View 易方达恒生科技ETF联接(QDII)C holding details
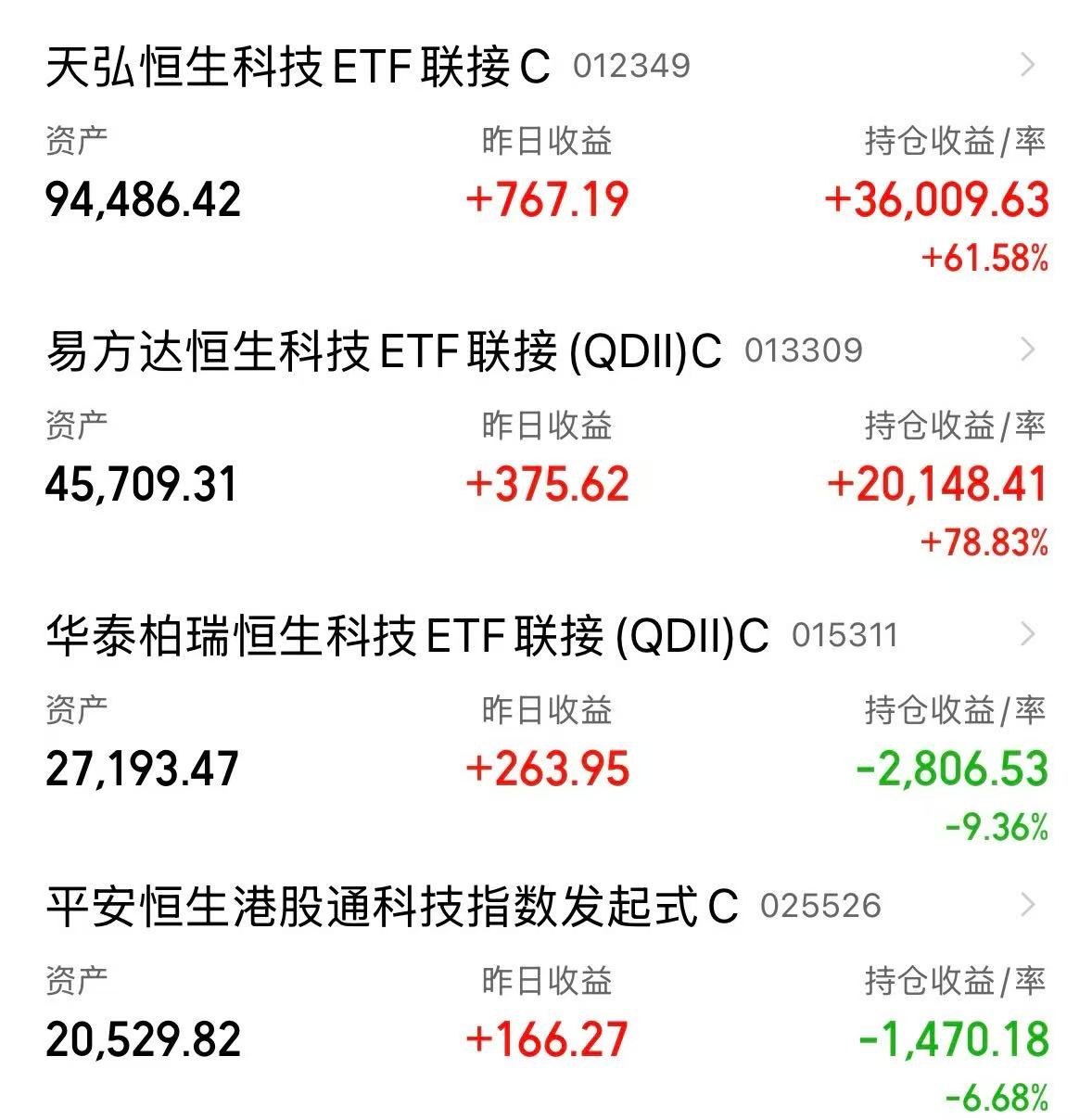 (x=383, y=351)
